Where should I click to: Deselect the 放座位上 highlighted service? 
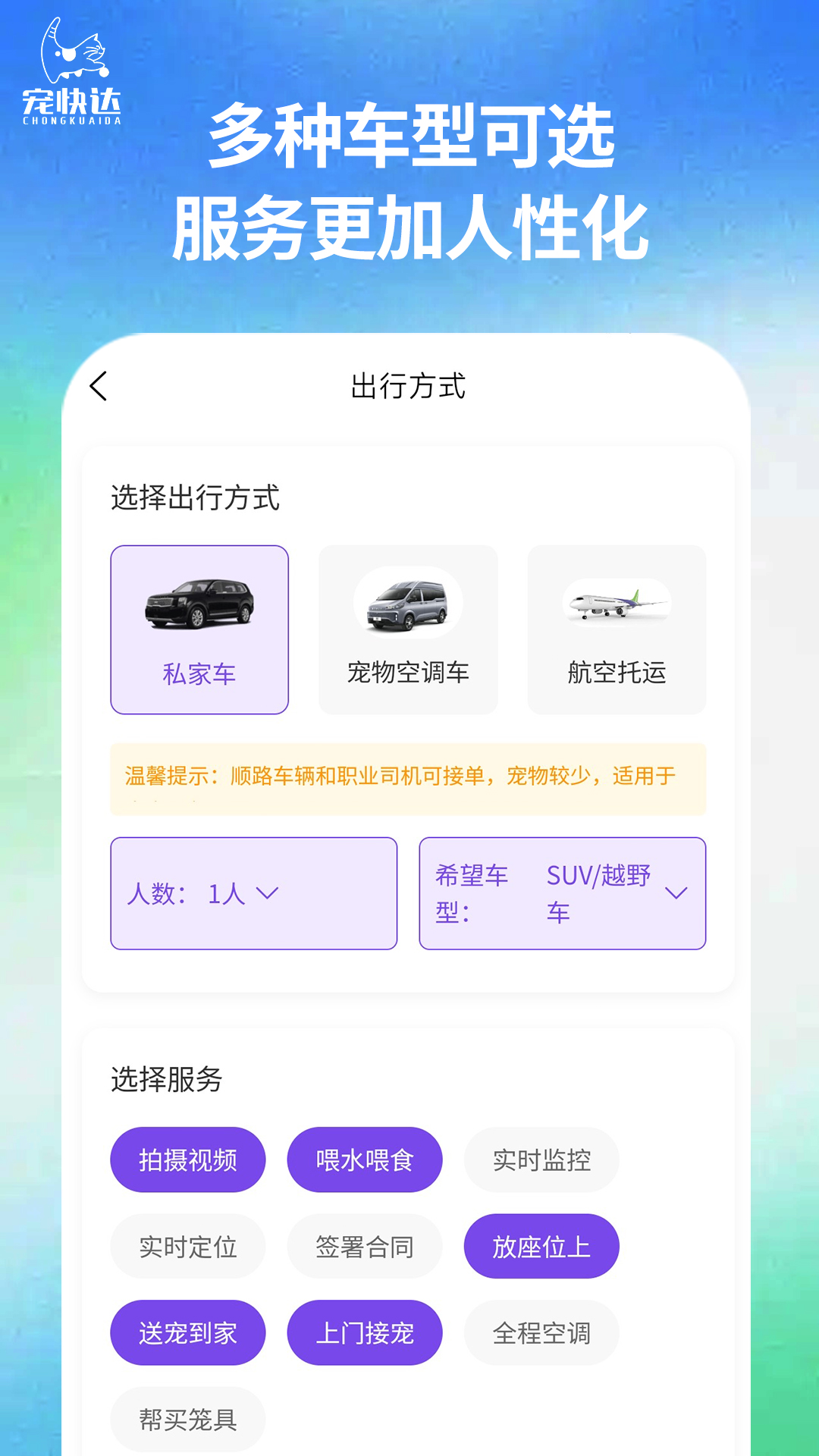(541, 1246)
